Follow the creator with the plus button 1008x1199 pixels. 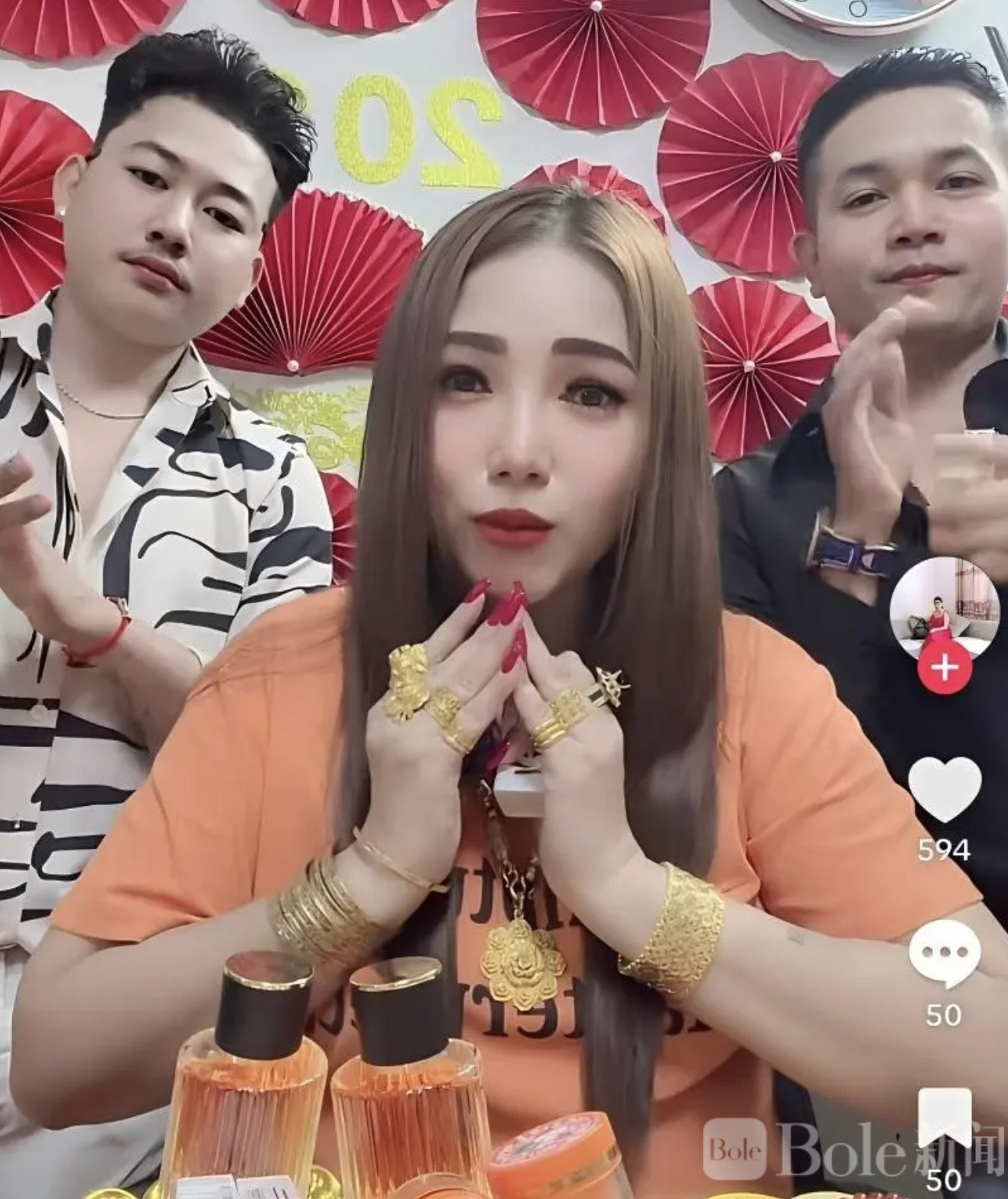(x=944, y=668)
